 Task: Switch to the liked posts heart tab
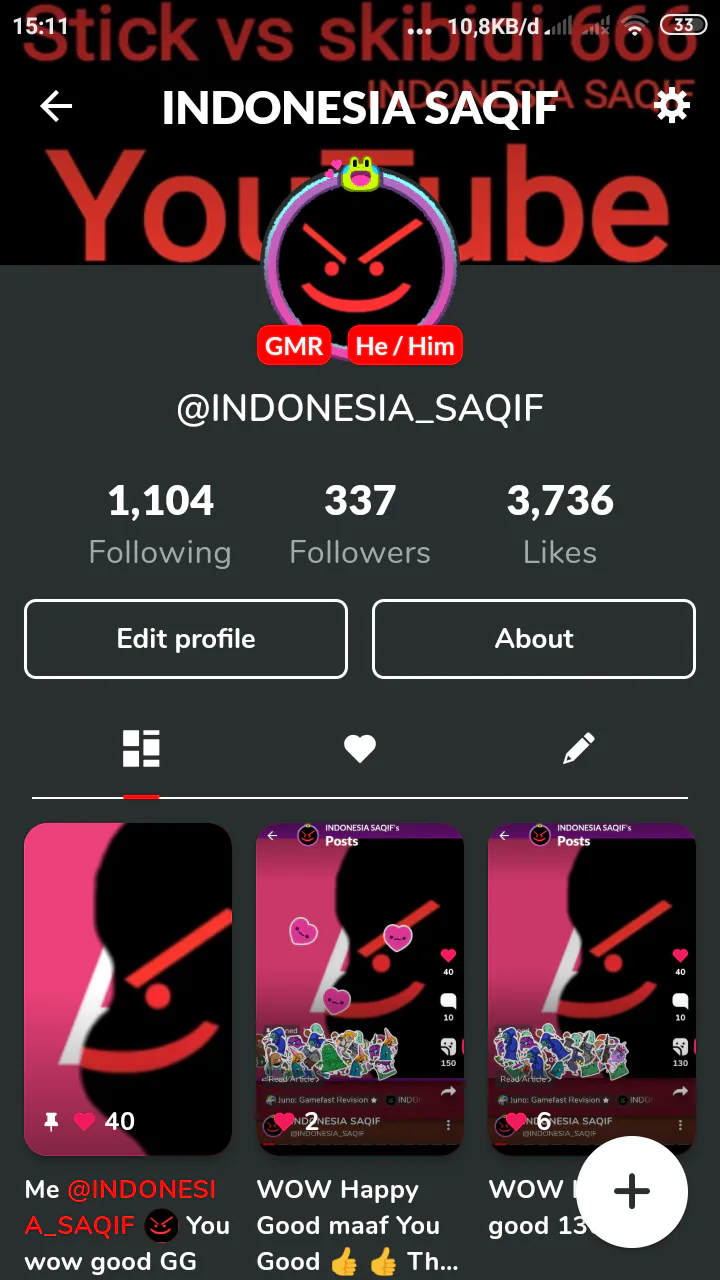point(360,748)
